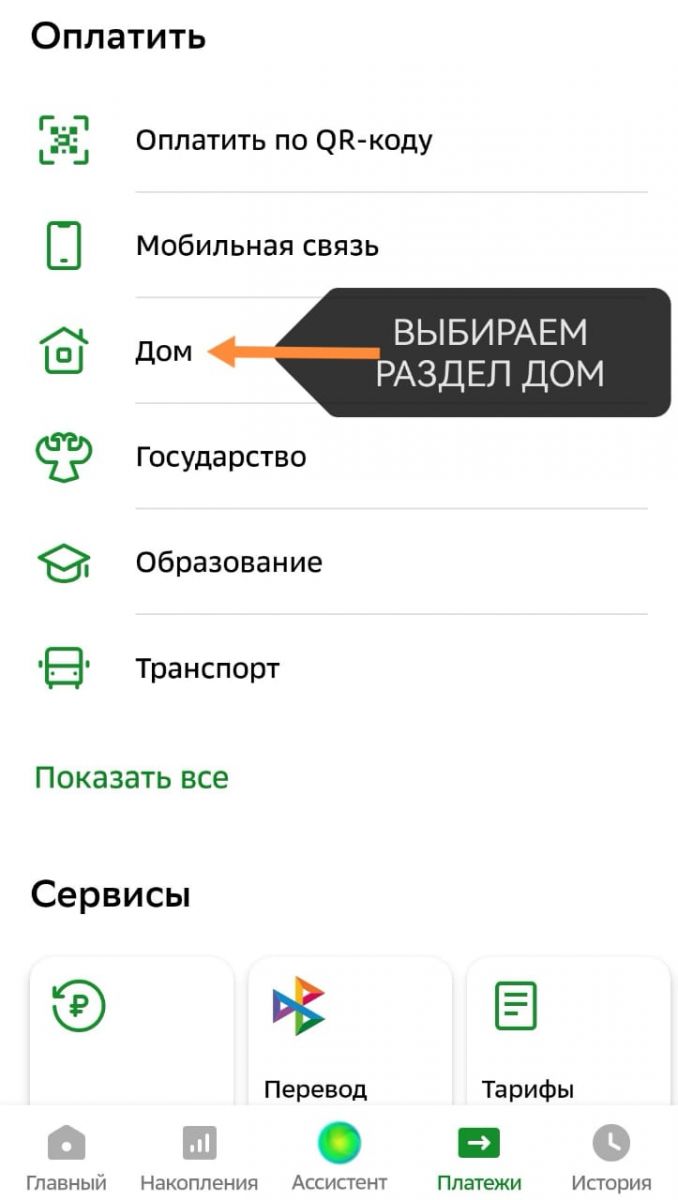Open Государство payments

coord(221,457)
